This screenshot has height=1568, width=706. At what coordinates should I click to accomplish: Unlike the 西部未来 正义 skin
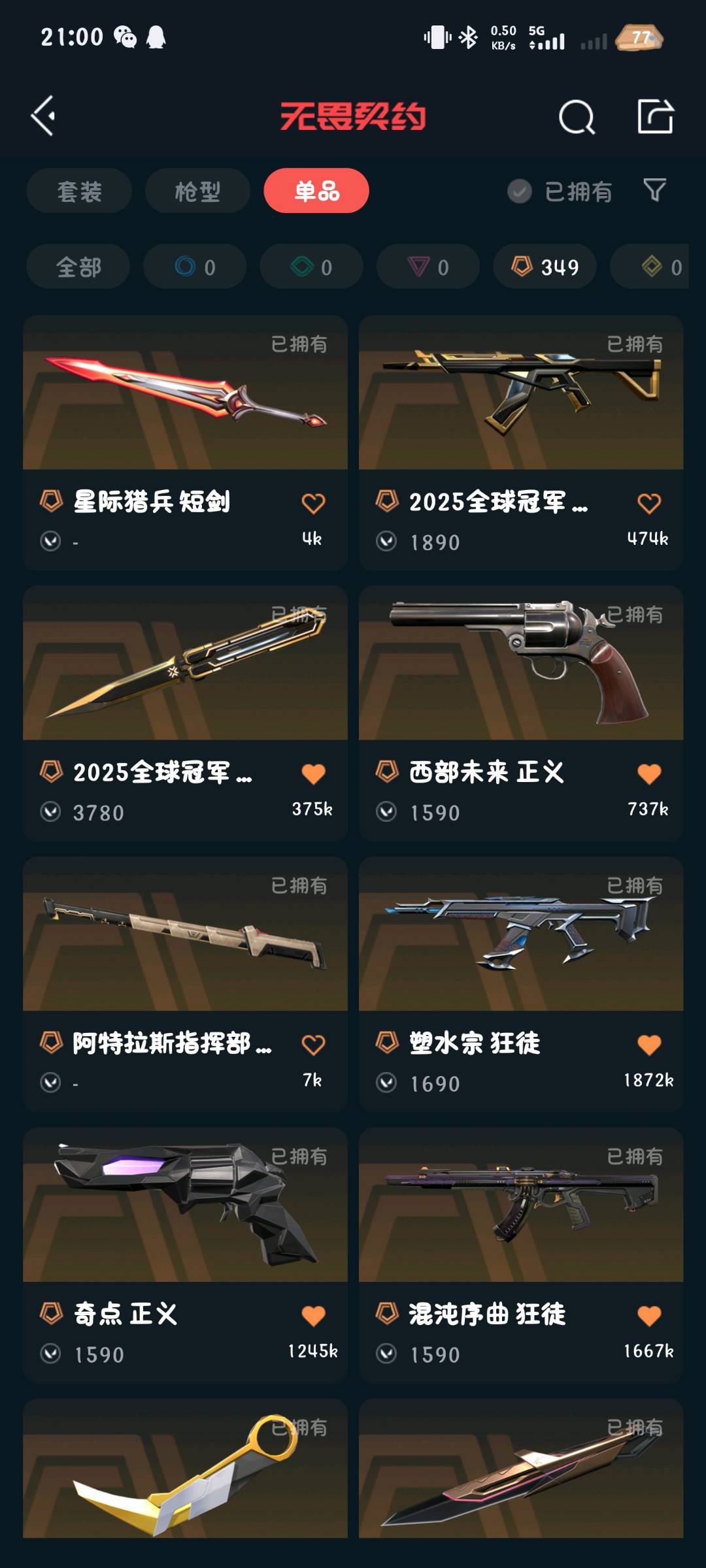pos(649,774)
